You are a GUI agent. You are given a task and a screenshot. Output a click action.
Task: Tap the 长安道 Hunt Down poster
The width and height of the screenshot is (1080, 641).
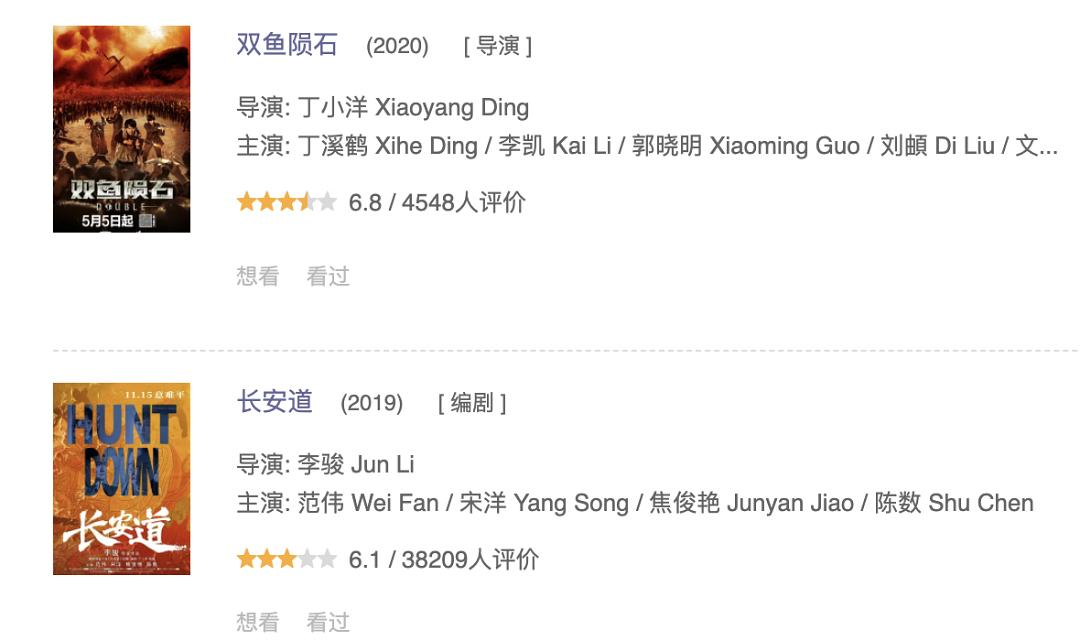[121, 479]
